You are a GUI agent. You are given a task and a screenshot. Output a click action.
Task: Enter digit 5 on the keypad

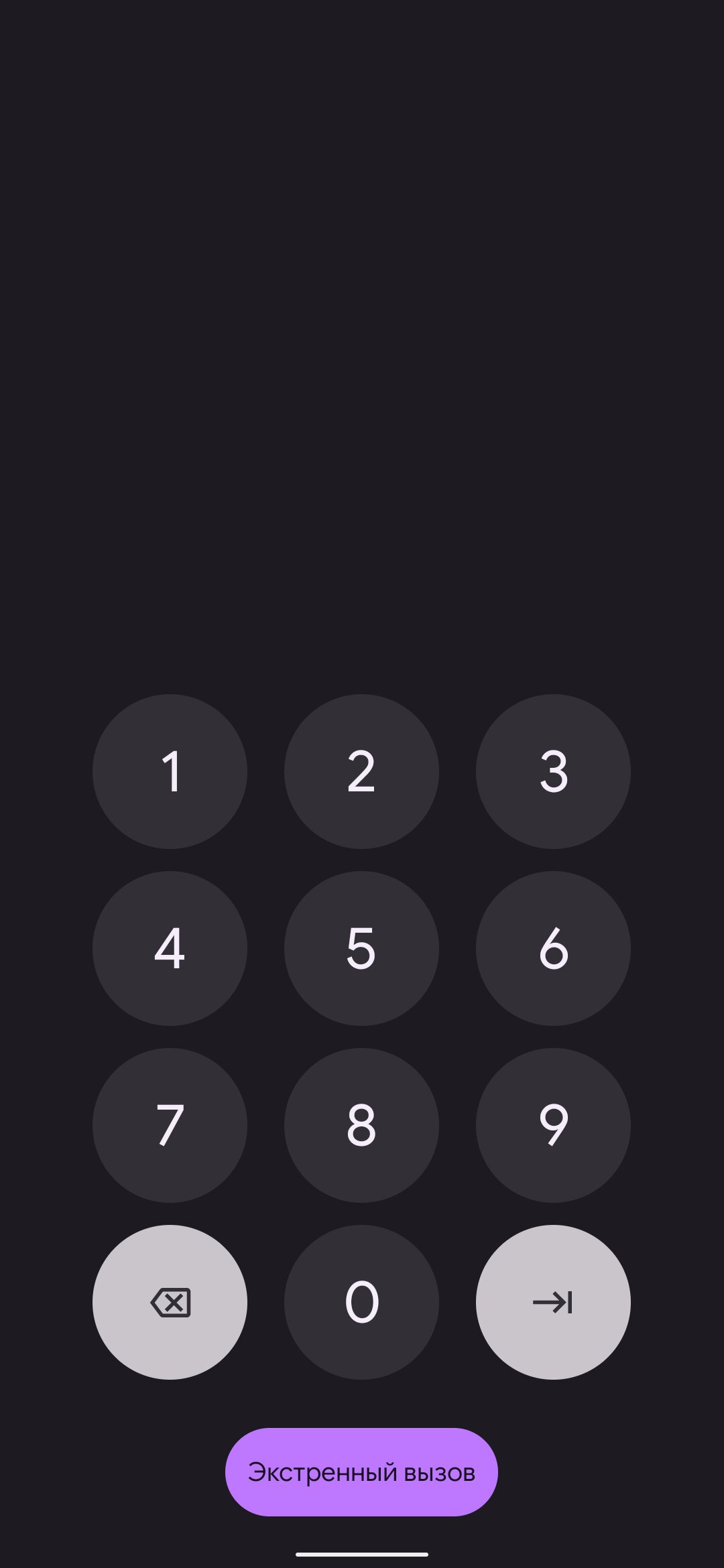(x=361, y=948)
